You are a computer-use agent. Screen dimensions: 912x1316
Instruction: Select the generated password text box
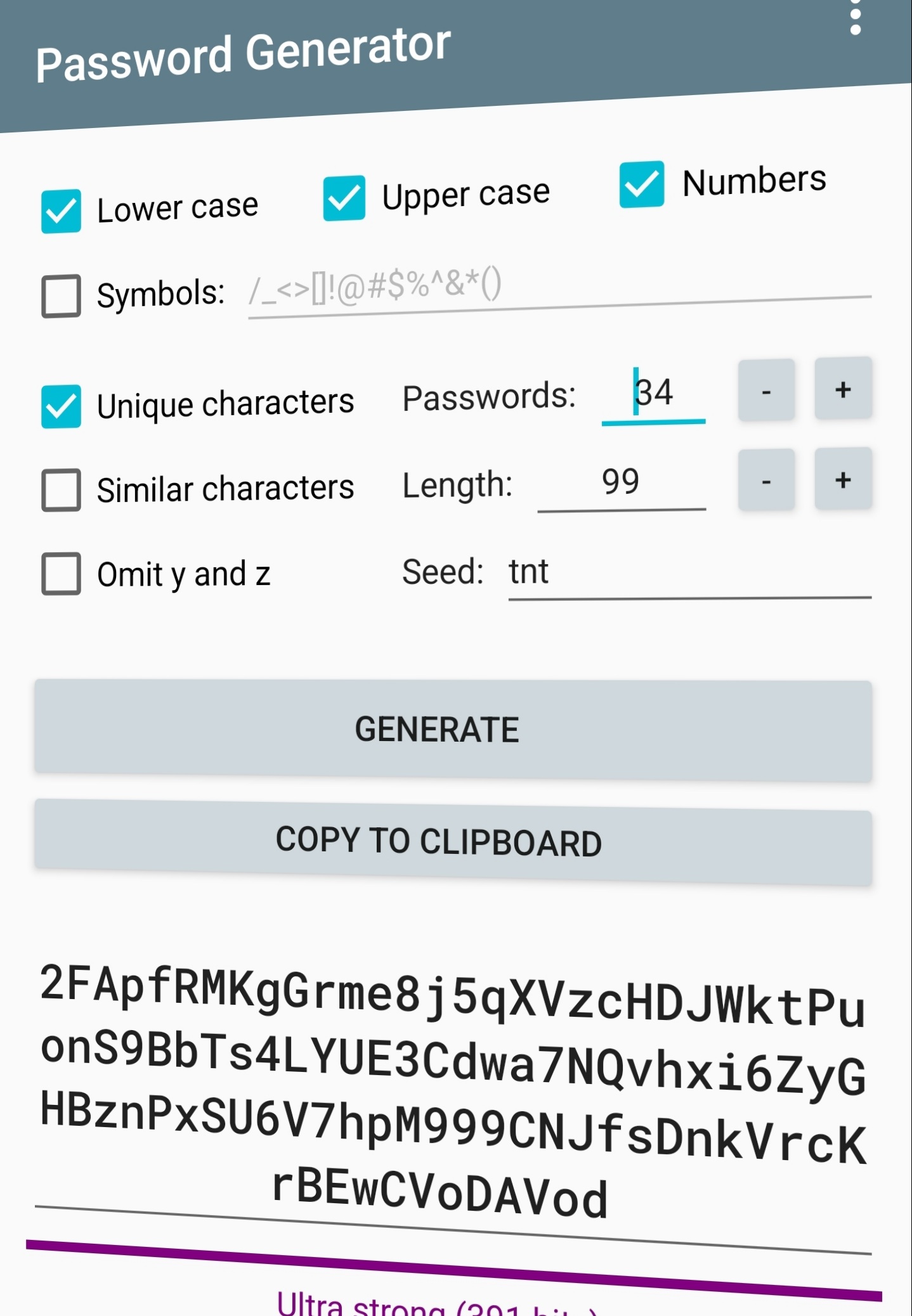[453, 1090]
